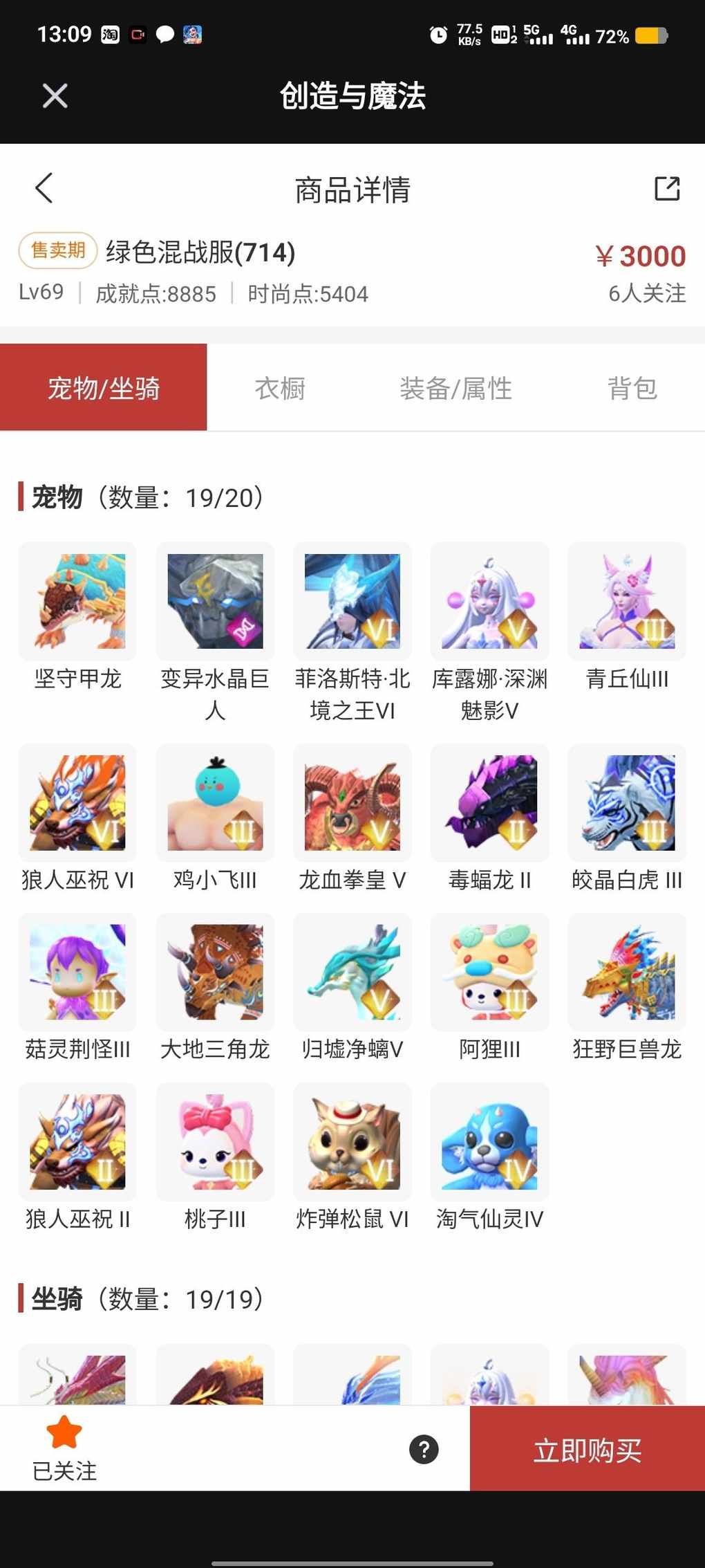
Task: View 库露娜·深渊魅影V details
Action: tap(489, 601)
